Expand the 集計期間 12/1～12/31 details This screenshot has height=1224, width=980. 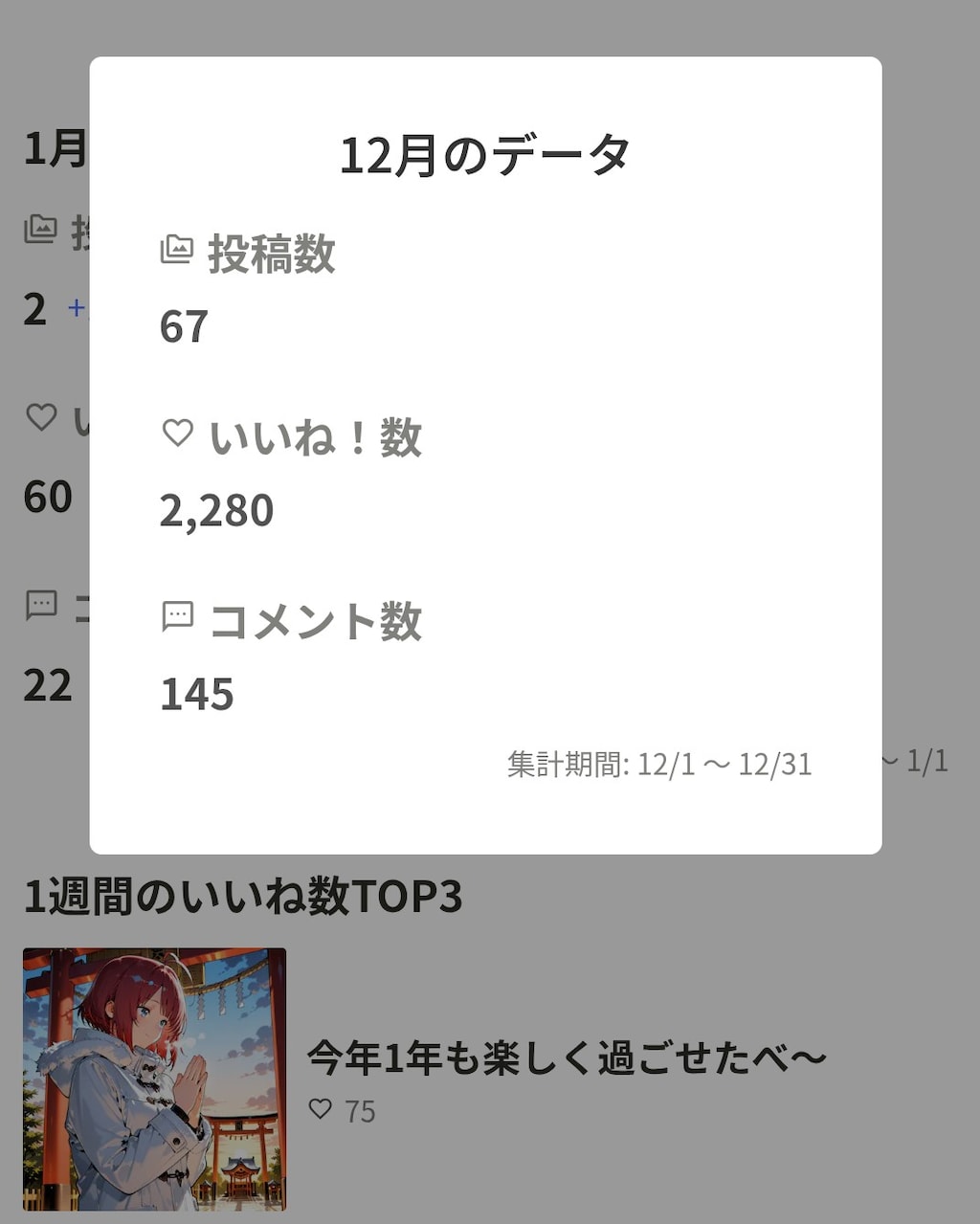(658, 764)
